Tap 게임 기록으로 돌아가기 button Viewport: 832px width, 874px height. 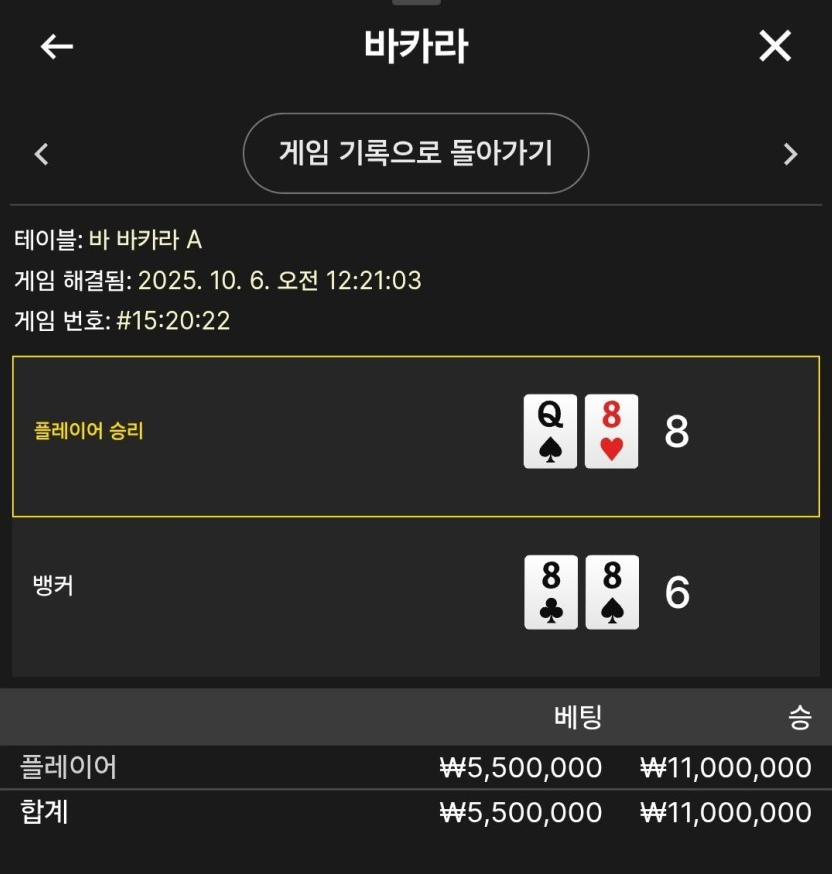point(416,153)
